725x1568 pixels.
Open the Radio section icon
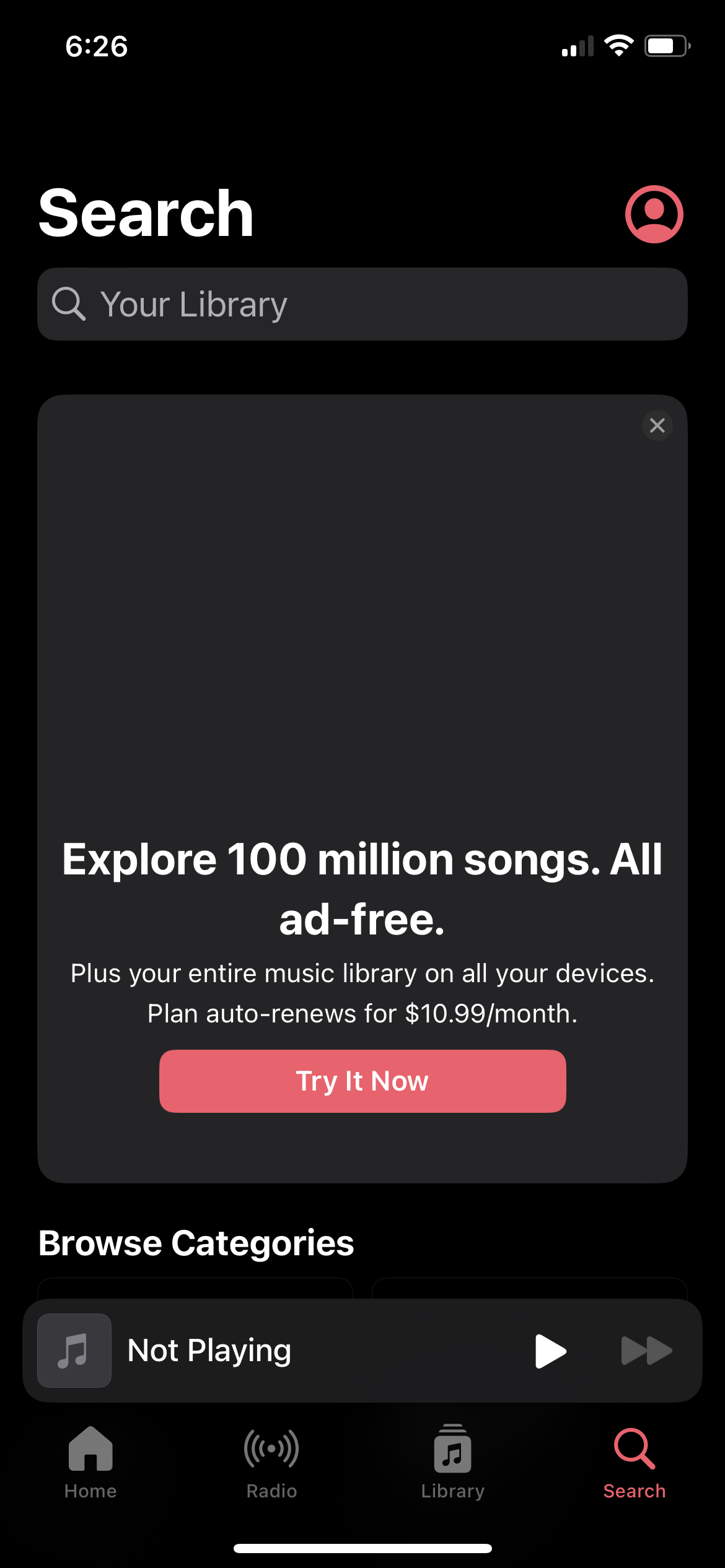click(270, 1449)
